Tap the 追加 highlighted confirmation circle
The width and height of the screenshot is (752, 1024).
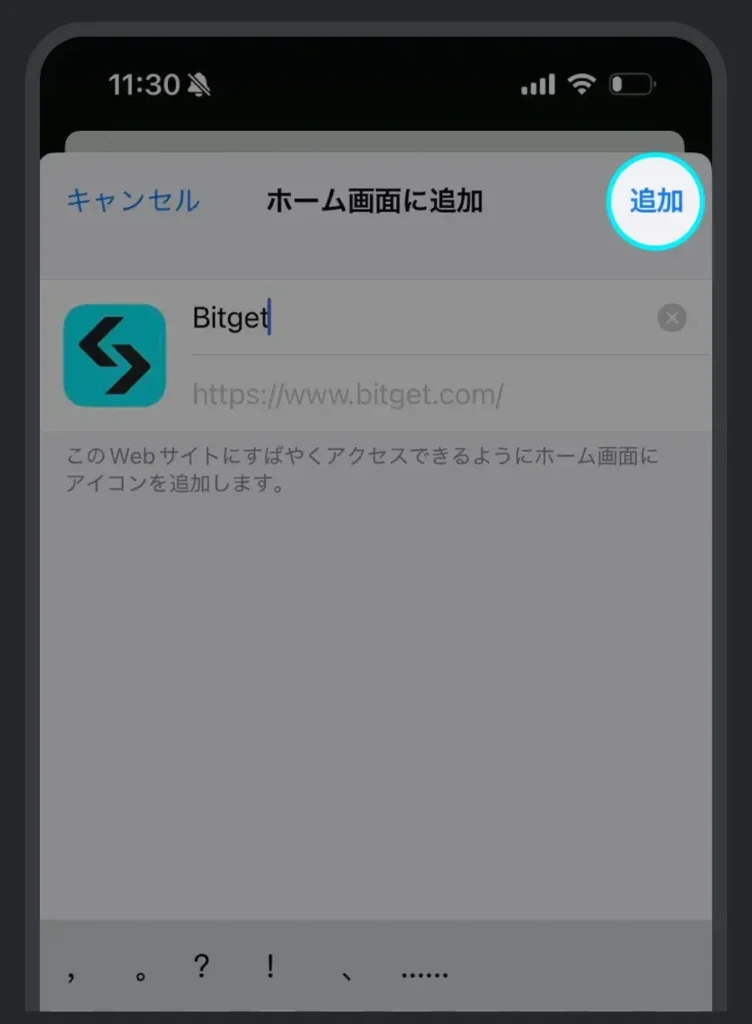655,200
